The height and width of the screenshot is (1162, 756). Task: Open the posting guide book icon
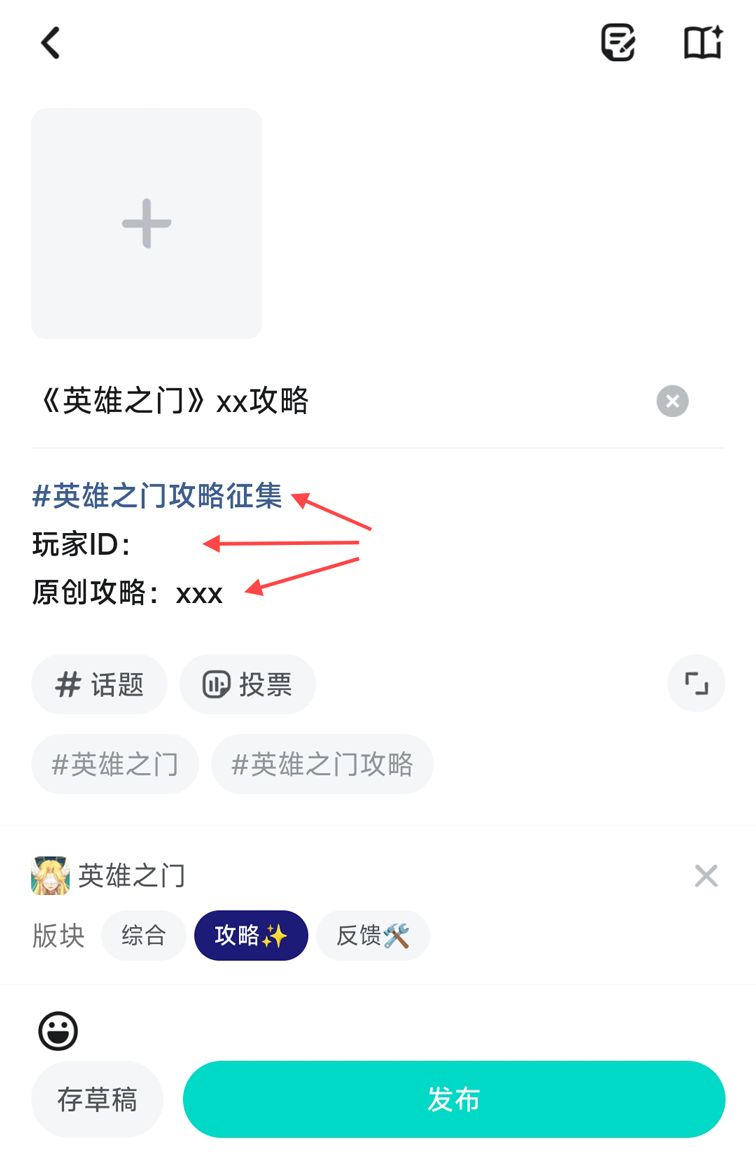(x=703, y=43)
